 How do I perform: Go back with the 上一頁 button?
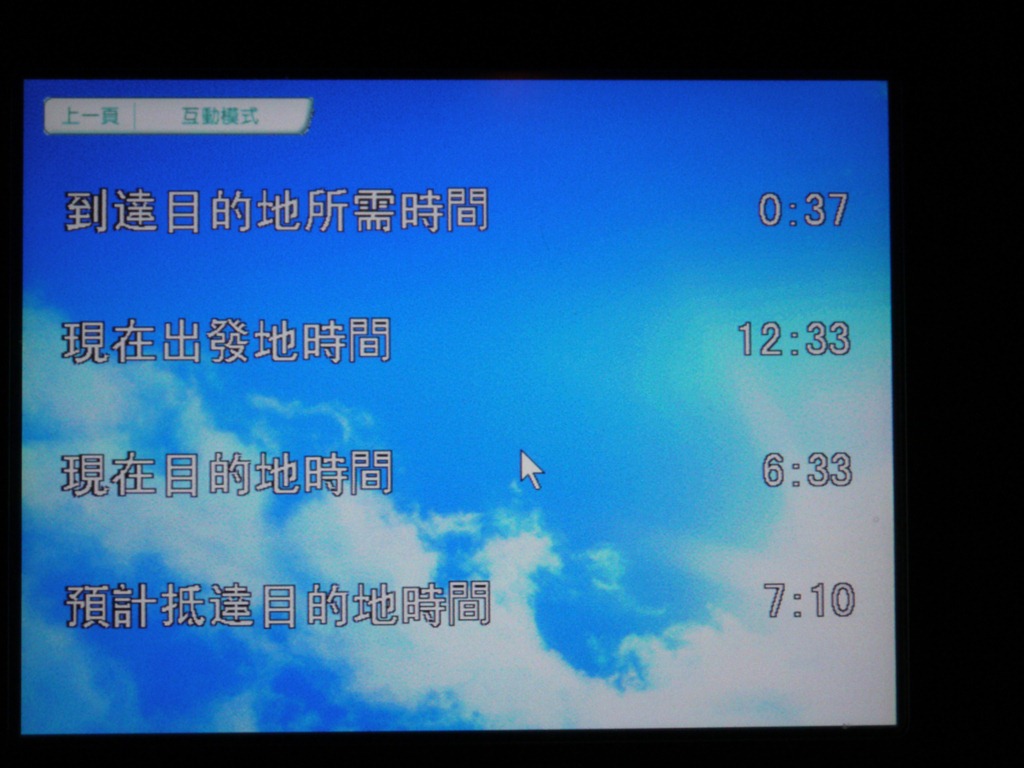[x=89, y=116]
